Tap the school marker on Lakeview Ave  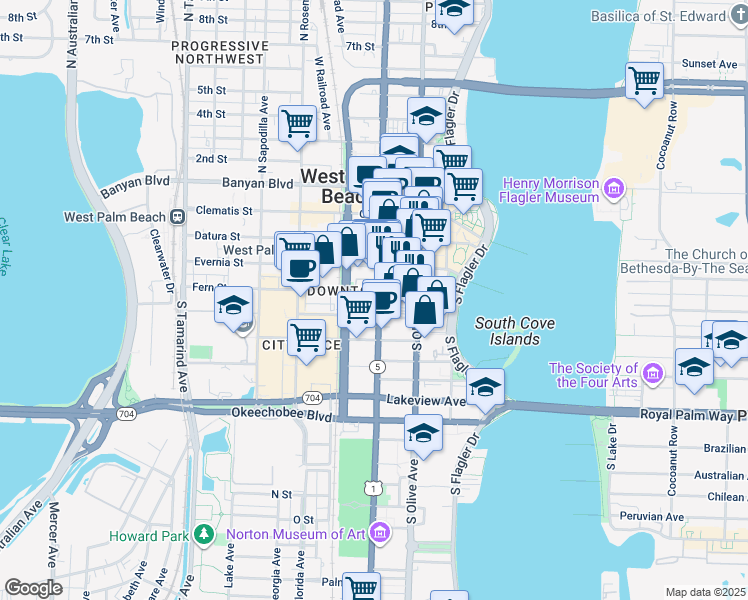pyautogui.click(x=485, y=386)
